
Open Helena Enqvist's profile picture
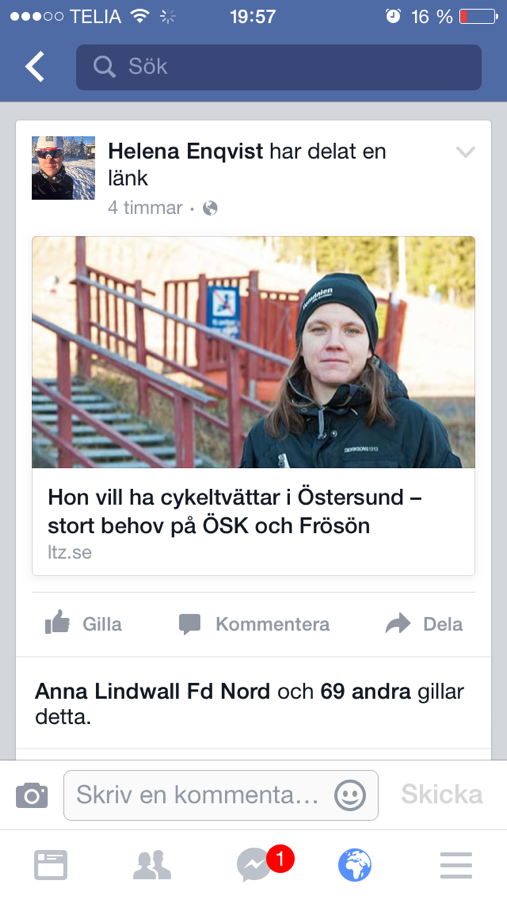63,168
